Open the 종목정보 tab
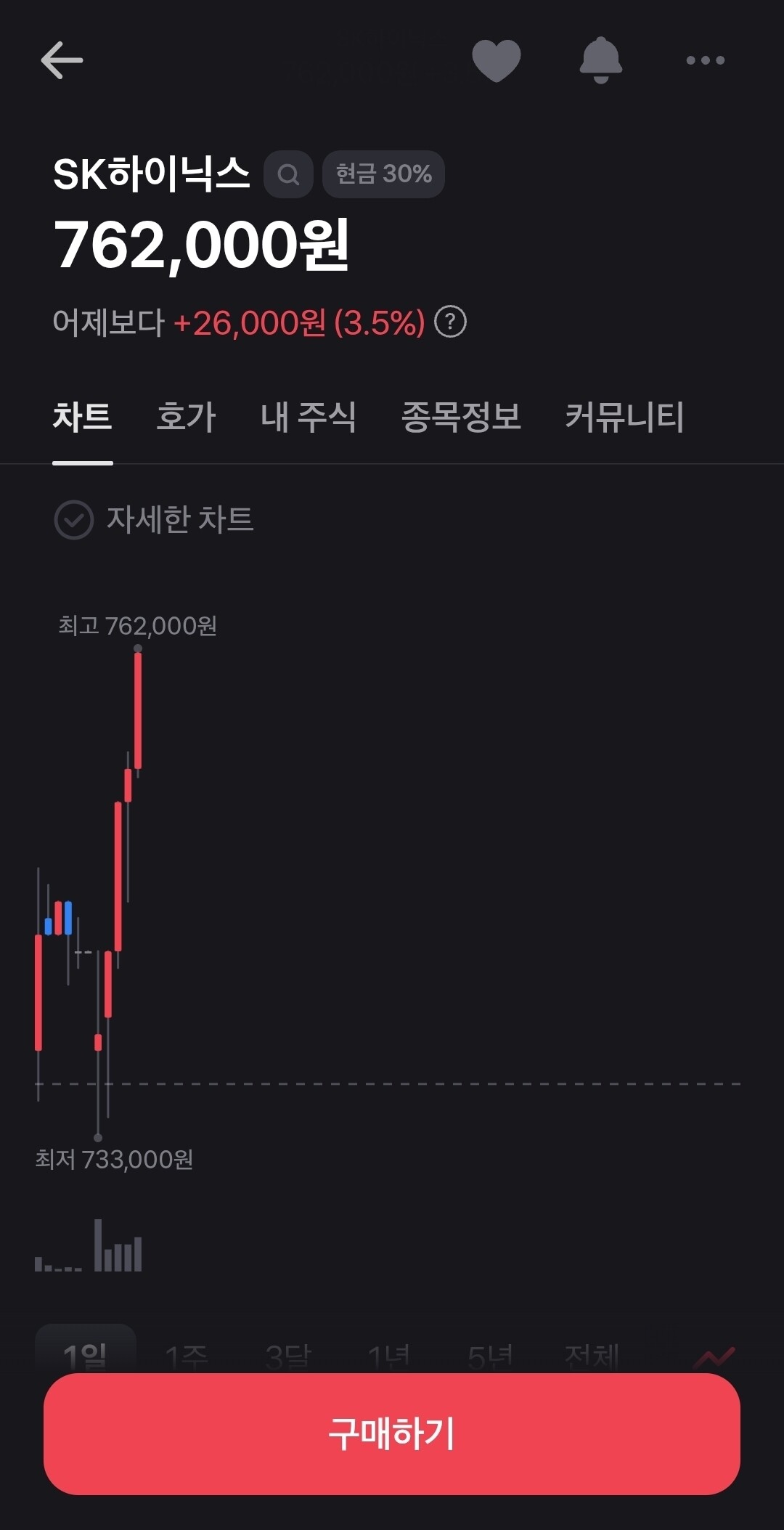The height and width of the screenshot is (1530, 784). (x=461, y=418)
